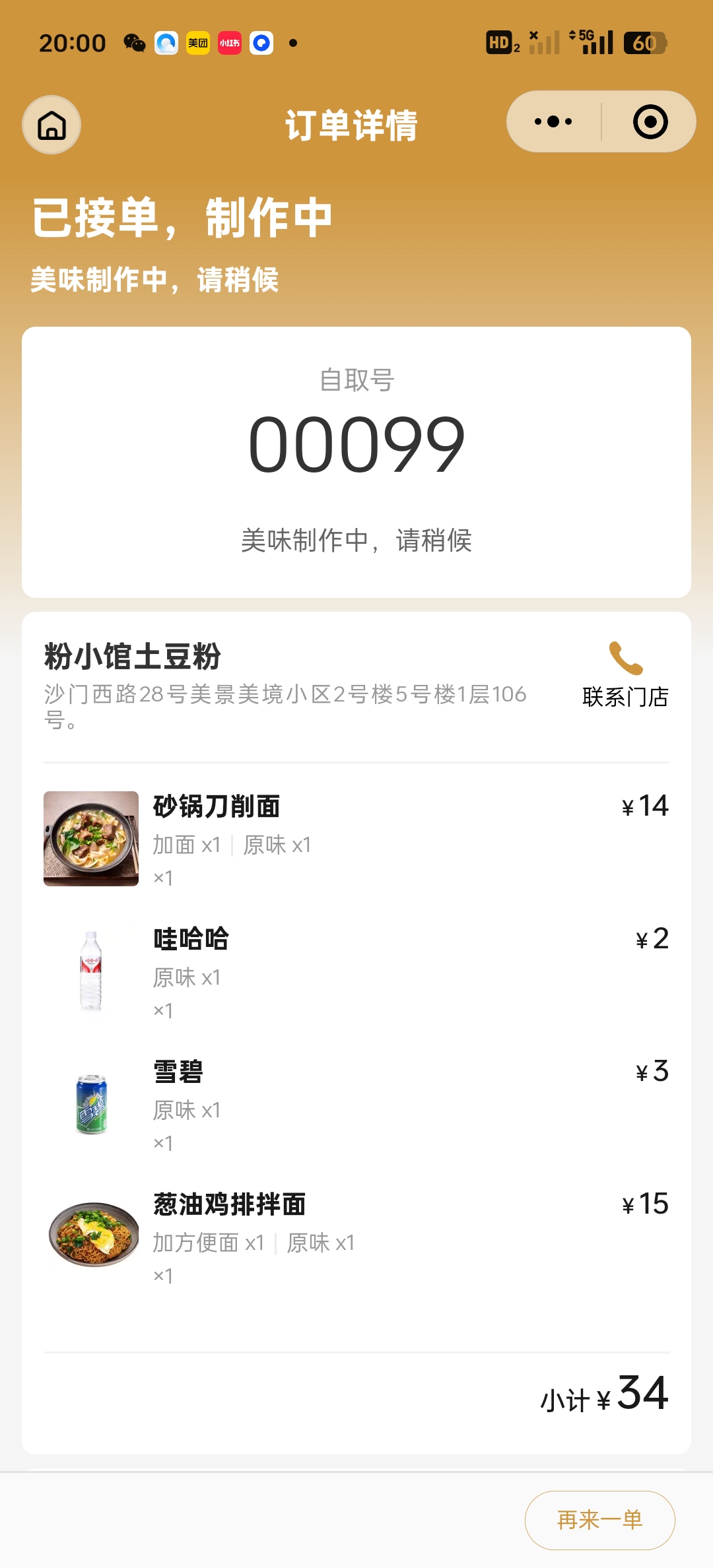Go to the mini program home
The height and width of the screenshot is (1568, 713).
point(51,125)
